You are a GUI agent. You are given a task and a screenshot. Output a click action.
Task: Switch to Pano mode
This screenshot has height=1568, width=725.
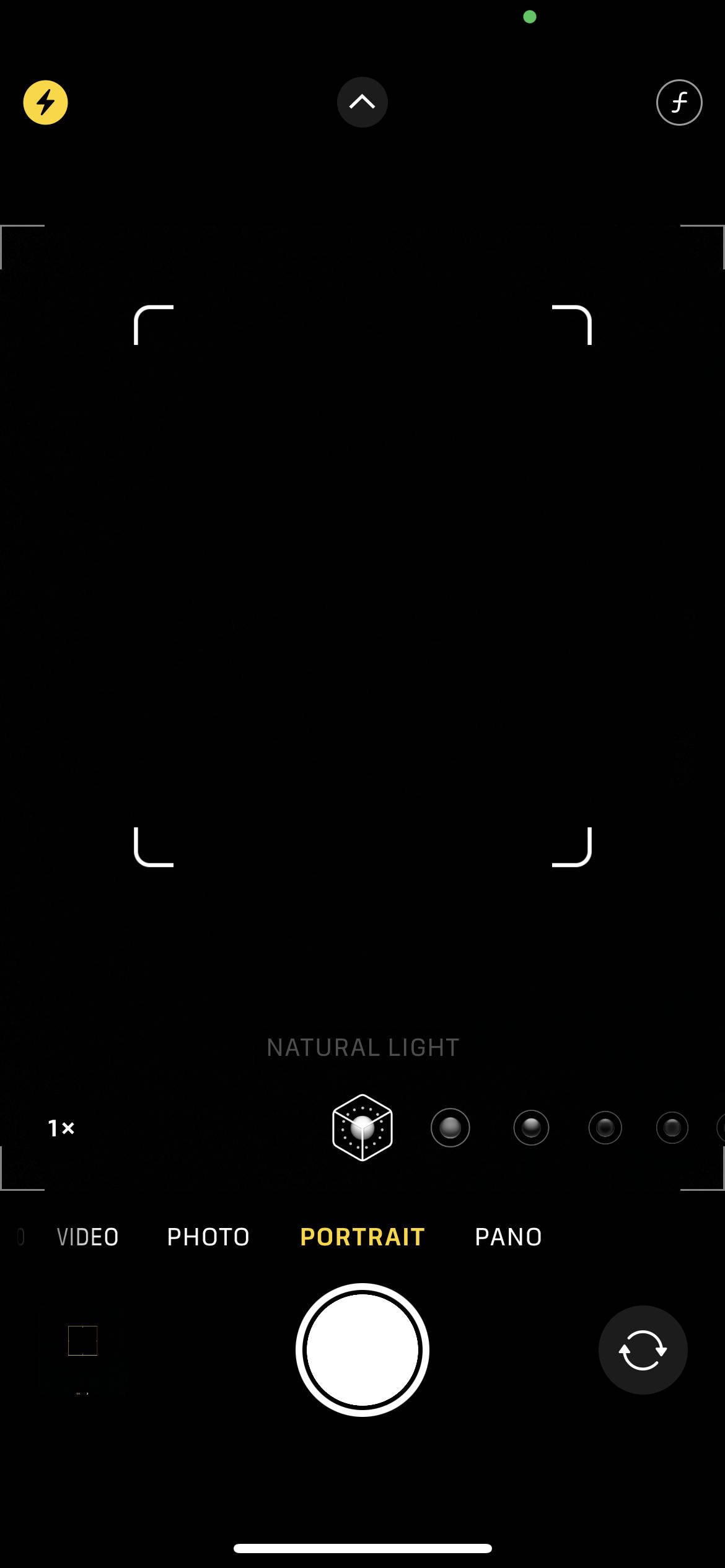[x=508, y=1237]
